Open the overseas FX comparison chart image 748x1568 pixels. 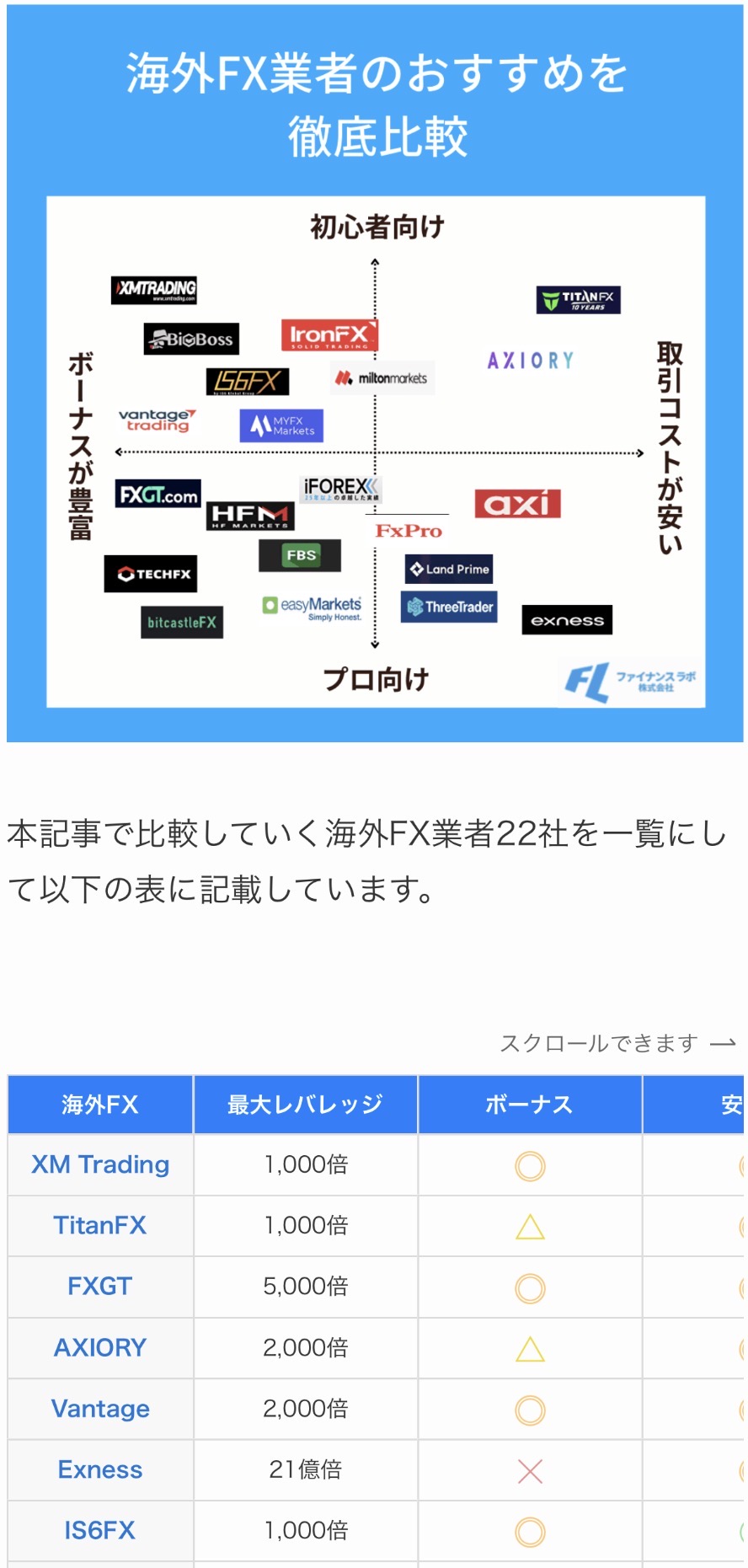pyautogui.click(x=375, y=373)
